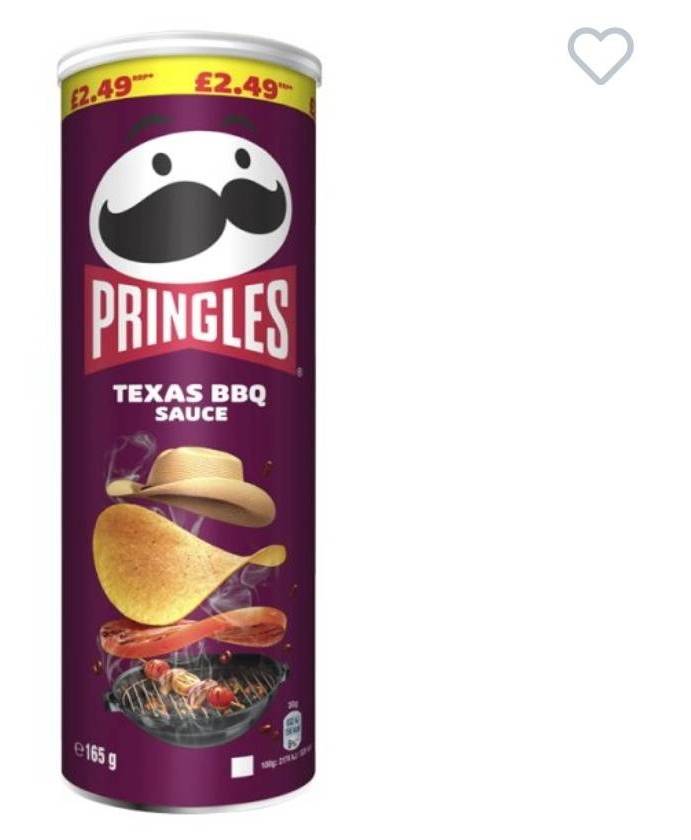The image size is (691, 840).
Task: Open the Pringles Texas BBQ Sauce product image
Action: (x=190, y=420)
